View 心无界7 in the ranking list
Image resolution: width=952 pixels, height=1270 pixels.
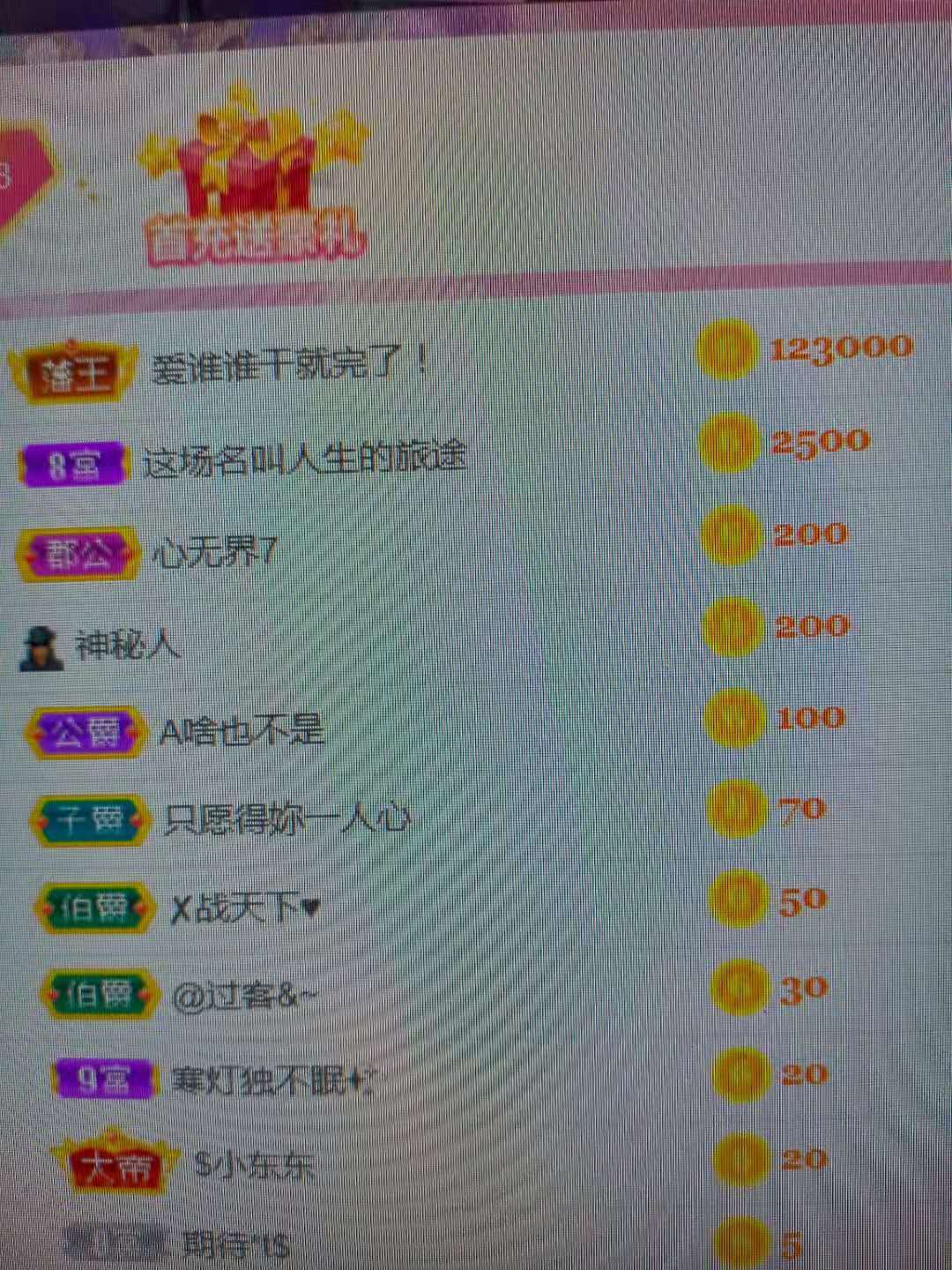tap(214, 553)
